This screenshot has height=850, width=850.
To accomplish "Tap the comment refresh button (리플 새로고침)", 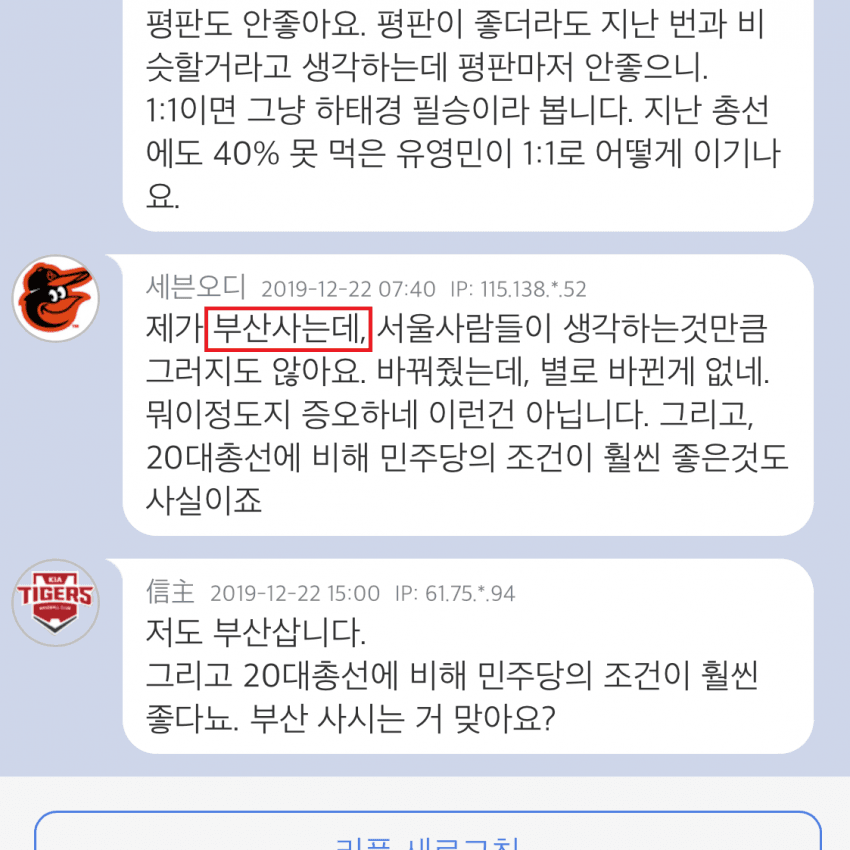I will 427,834.
